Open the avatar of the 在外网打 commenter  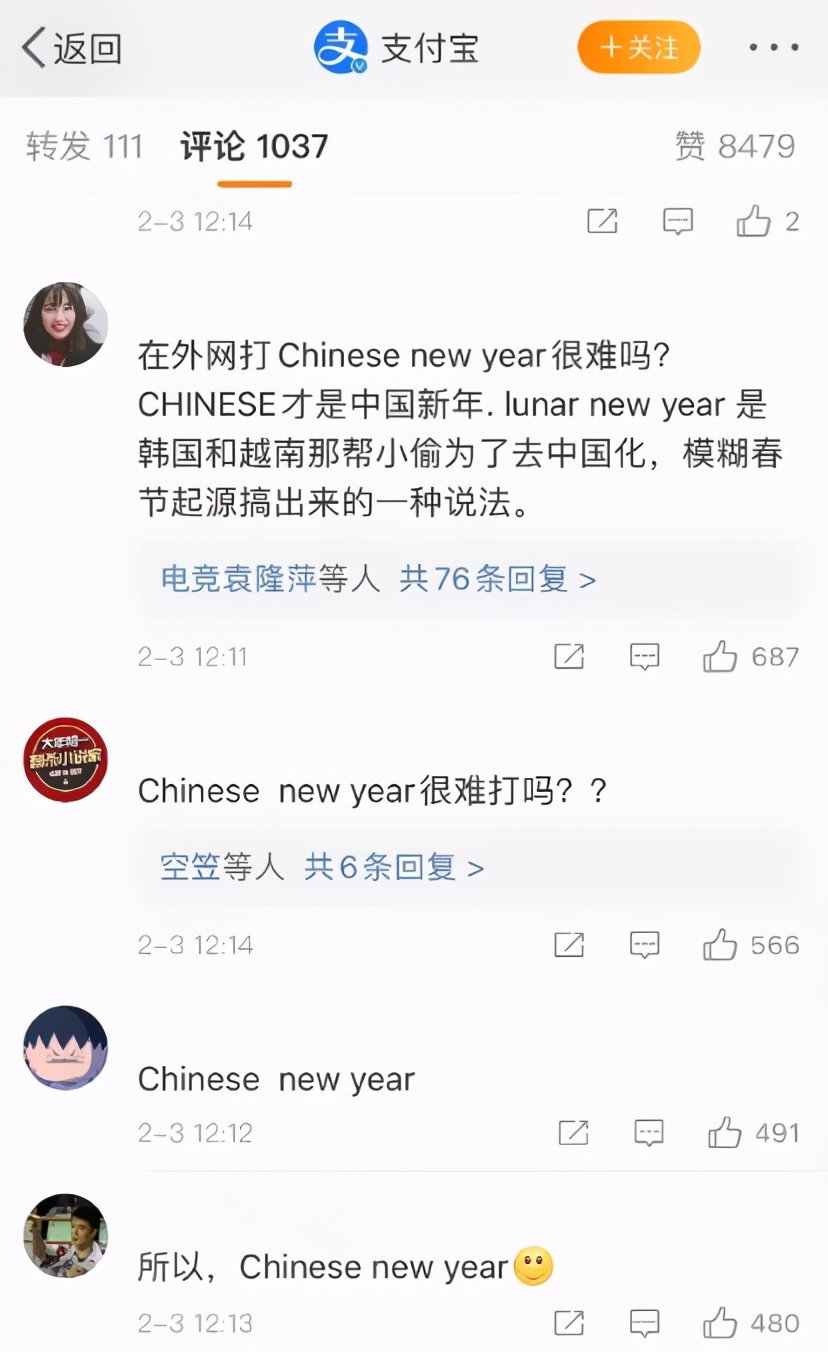tap(65, 324)
